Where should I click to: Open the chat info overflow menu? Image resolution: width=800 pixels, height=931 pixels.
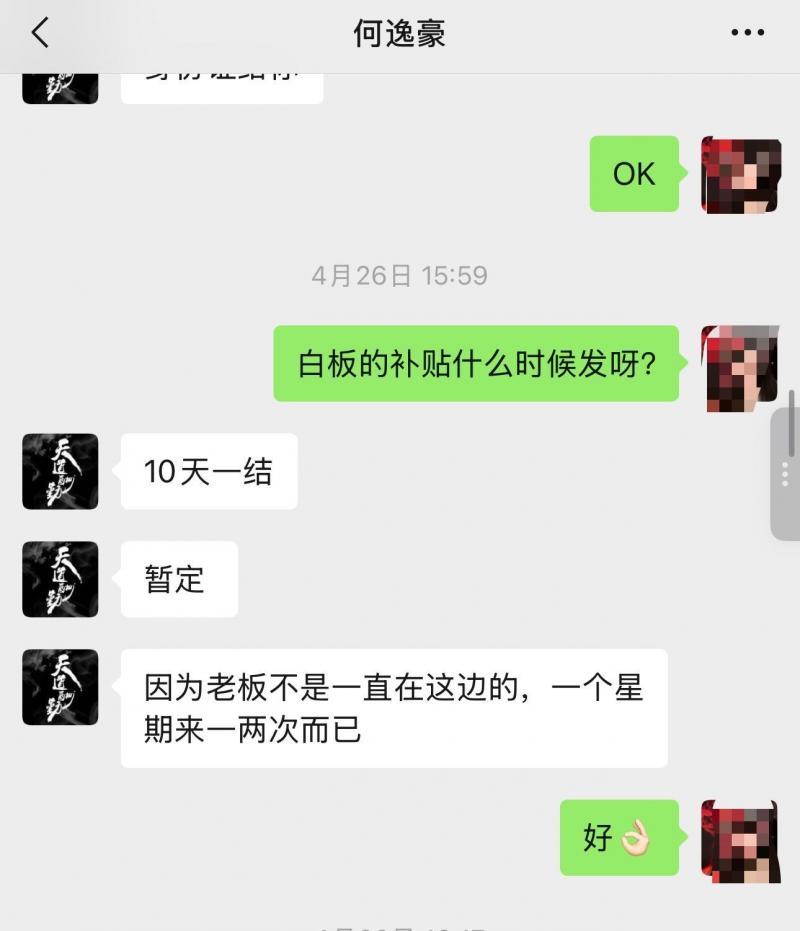747,33
